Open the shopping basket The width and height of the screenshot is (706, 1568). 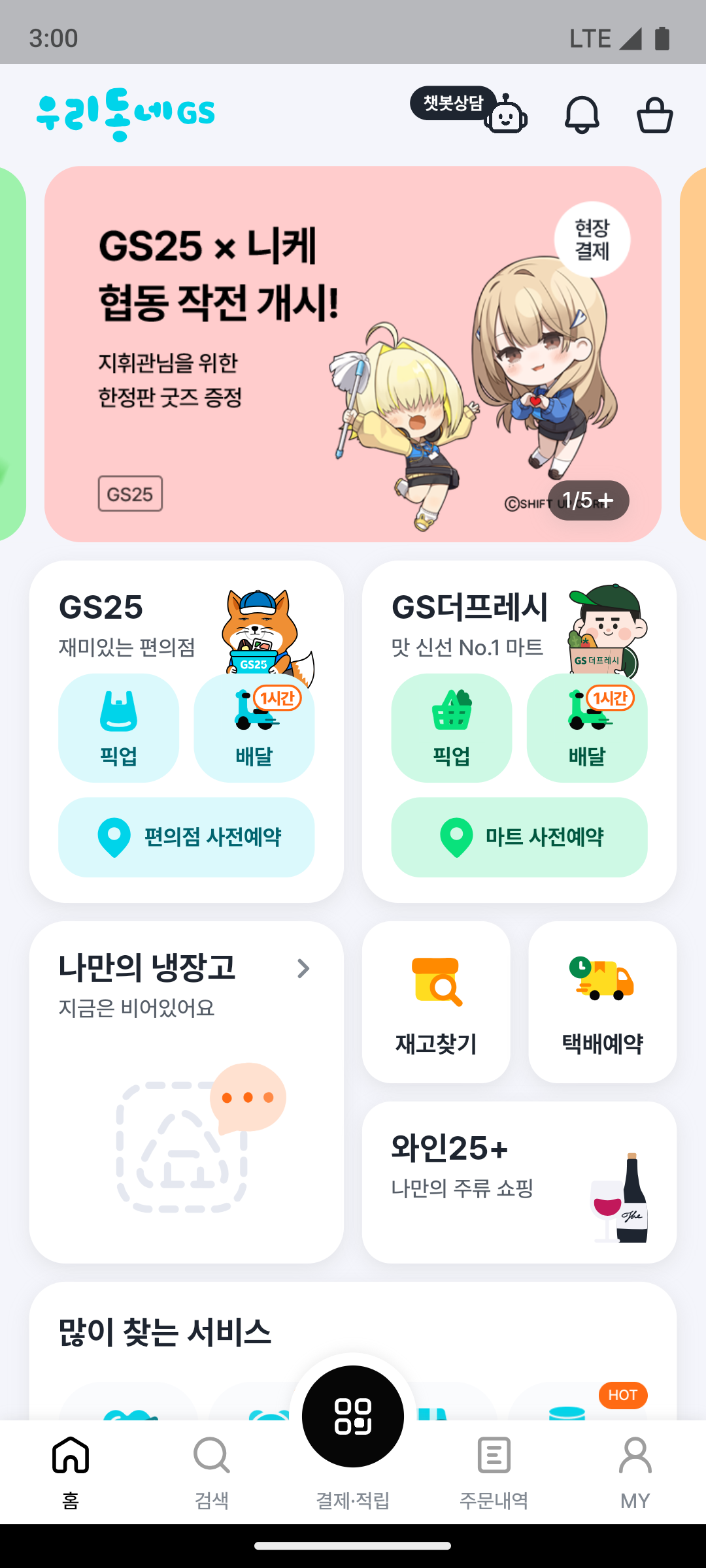pyautogui.click(x=654, y=115)
